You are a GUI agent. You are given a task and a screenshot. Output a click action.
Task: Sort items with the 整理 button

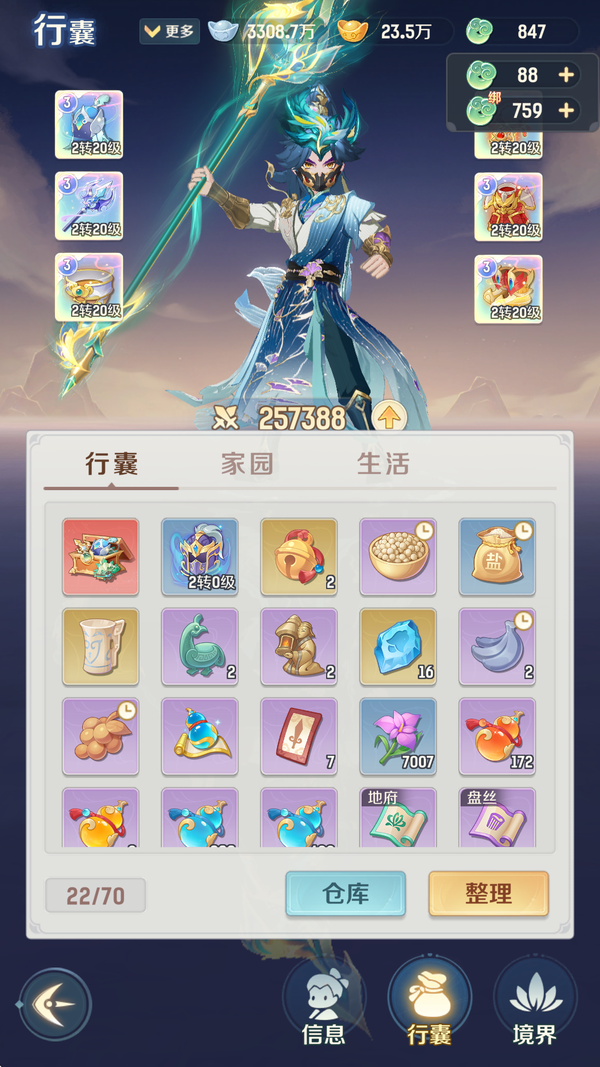[488, 893]
